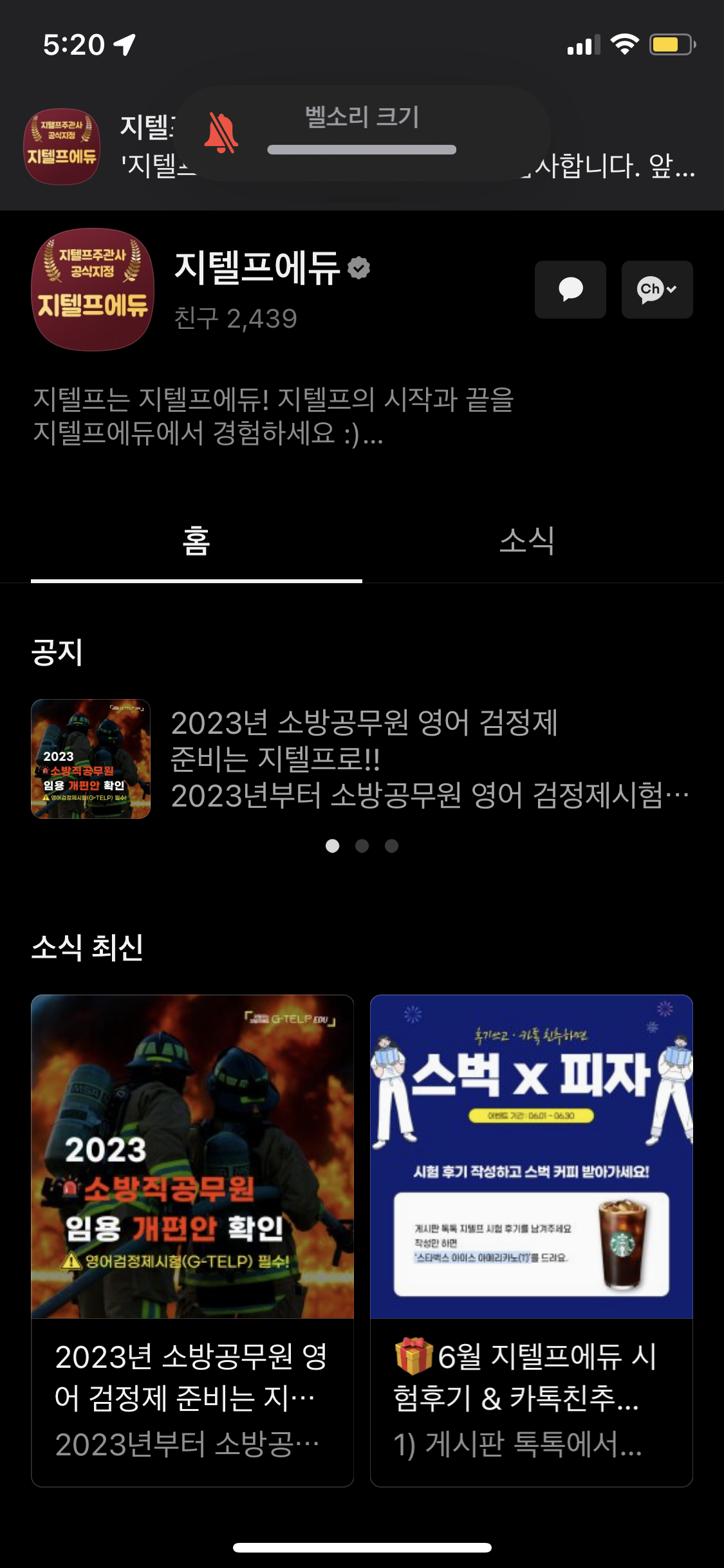This screenshot has width=724, height=1568.
Task: Select the 홈 tab
Action: [196, 541]
